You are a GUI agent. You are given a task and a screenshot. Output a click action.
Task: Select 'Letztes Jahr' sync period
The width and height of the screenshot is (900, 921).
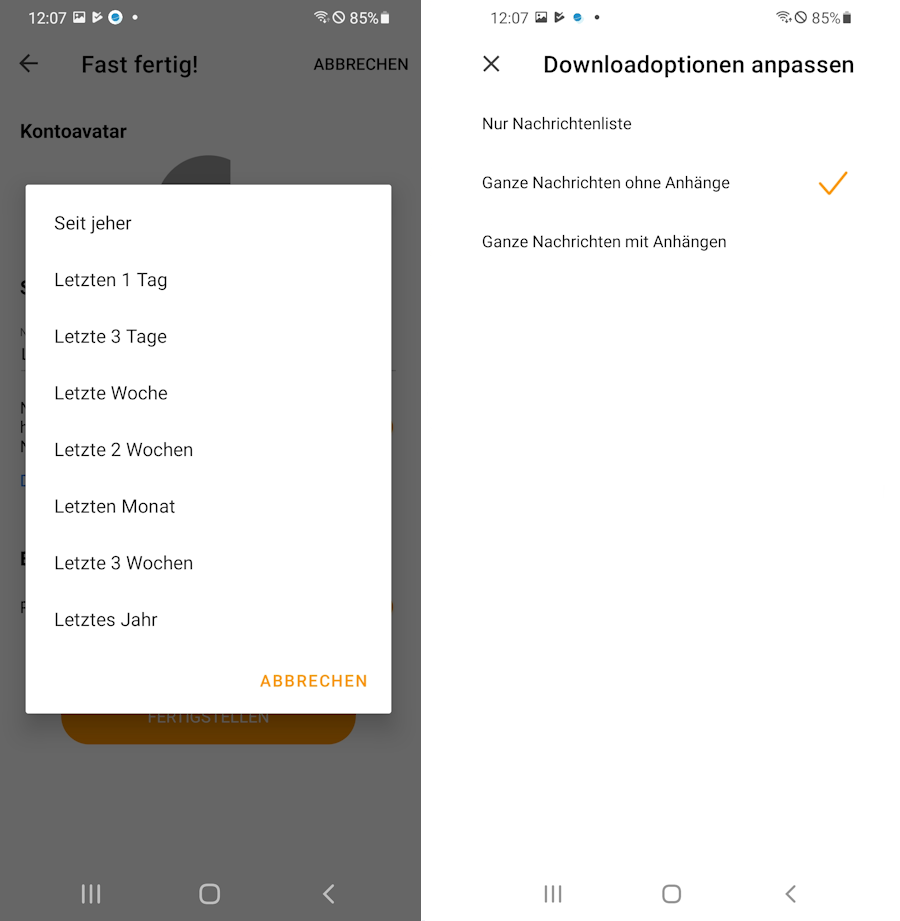[x=106, y=620]
